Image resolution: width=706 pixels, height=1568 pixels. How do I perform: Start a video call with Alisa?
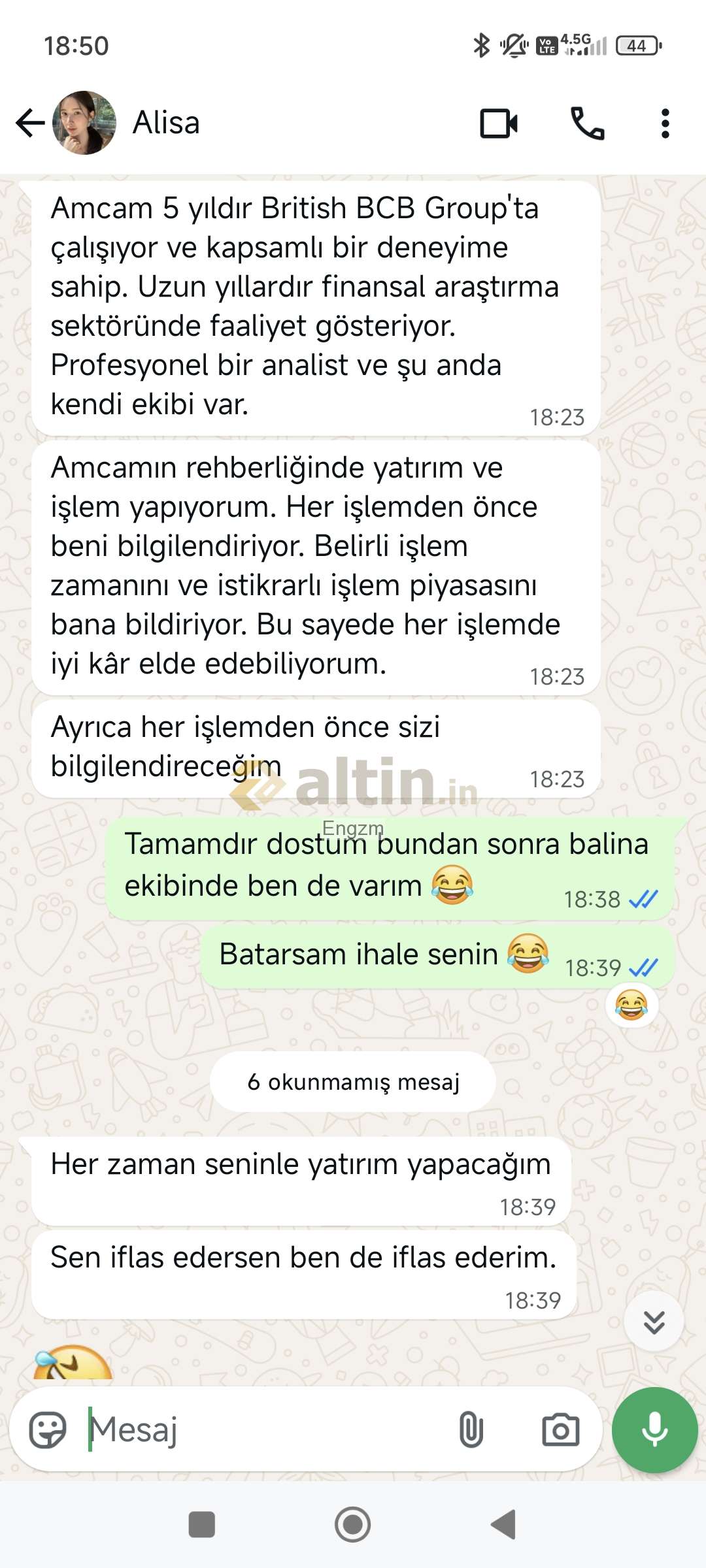coord(499,123)
